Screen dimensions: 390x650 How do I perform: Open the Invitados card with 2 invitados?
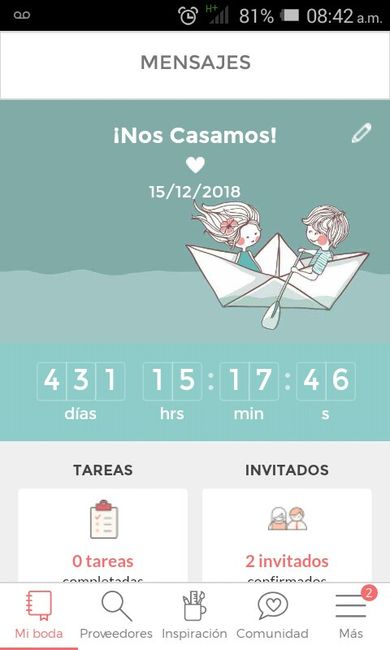click(x=287, y=536)
